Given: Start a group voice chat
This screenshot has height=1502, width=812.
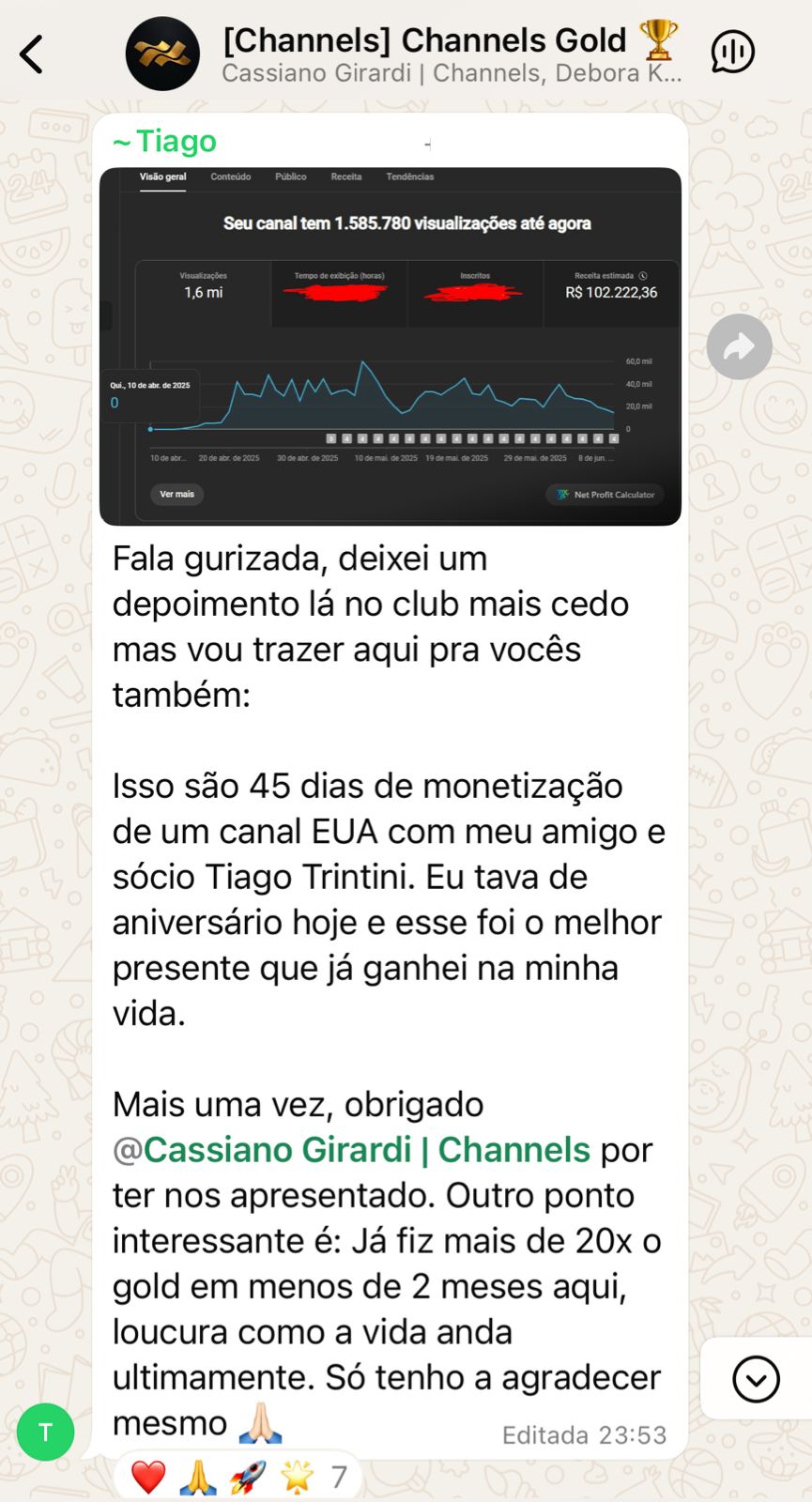Looking at the screenshot, I should click(732, 53).
